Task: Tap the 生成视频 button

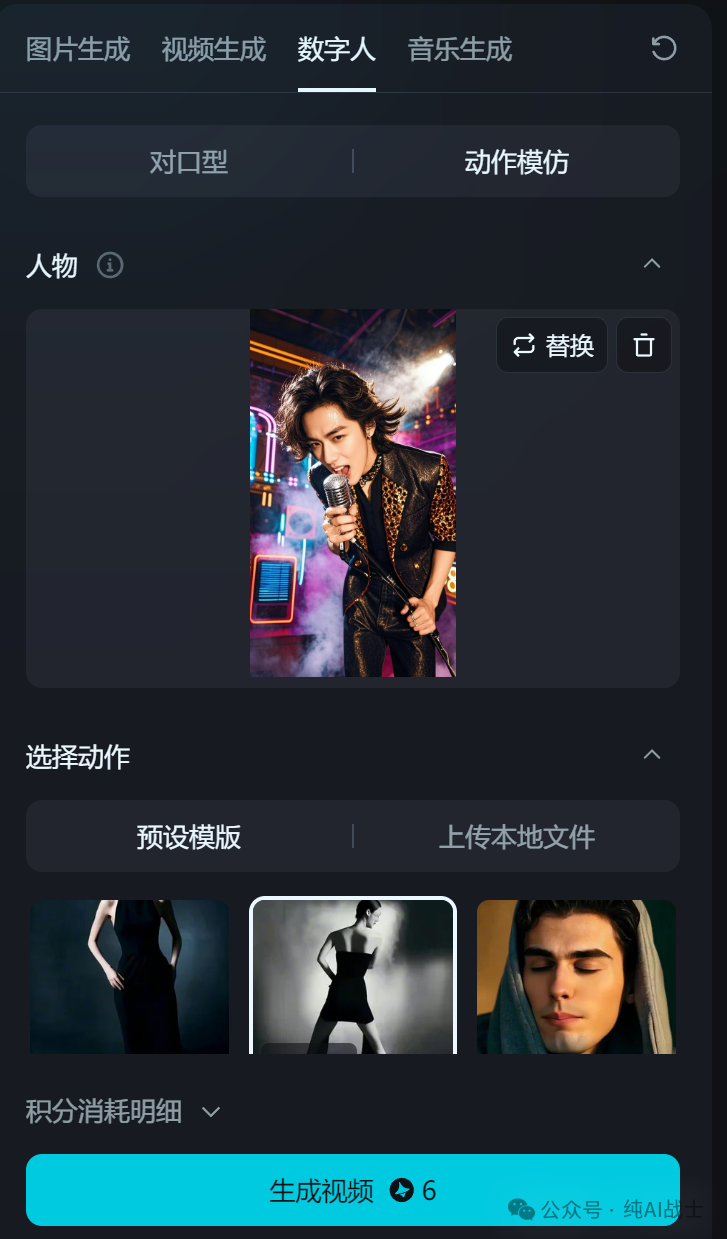Action: click(x=353, y=1190)
